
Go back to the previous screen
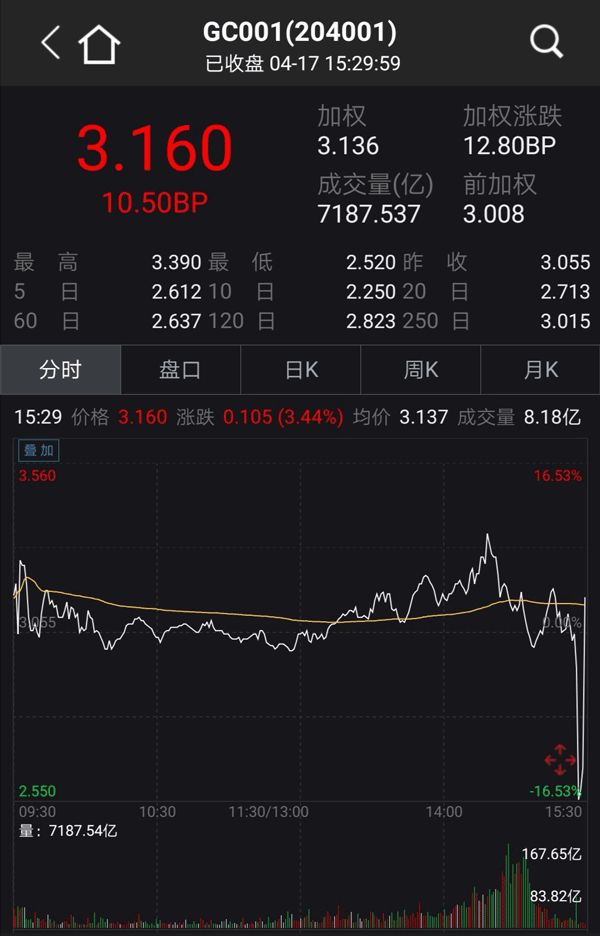point(51,42)
